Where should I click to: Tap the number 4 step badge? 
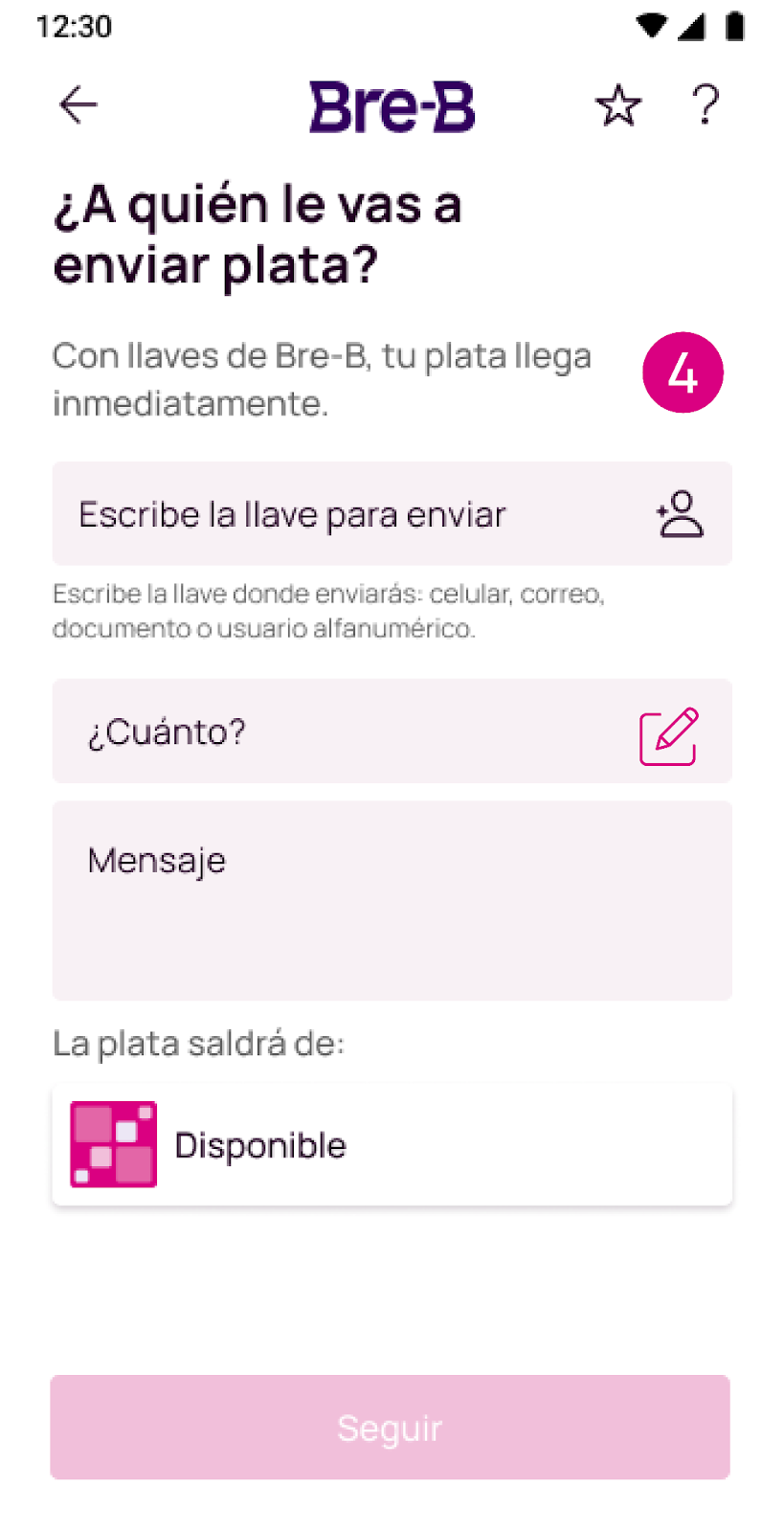682,373
